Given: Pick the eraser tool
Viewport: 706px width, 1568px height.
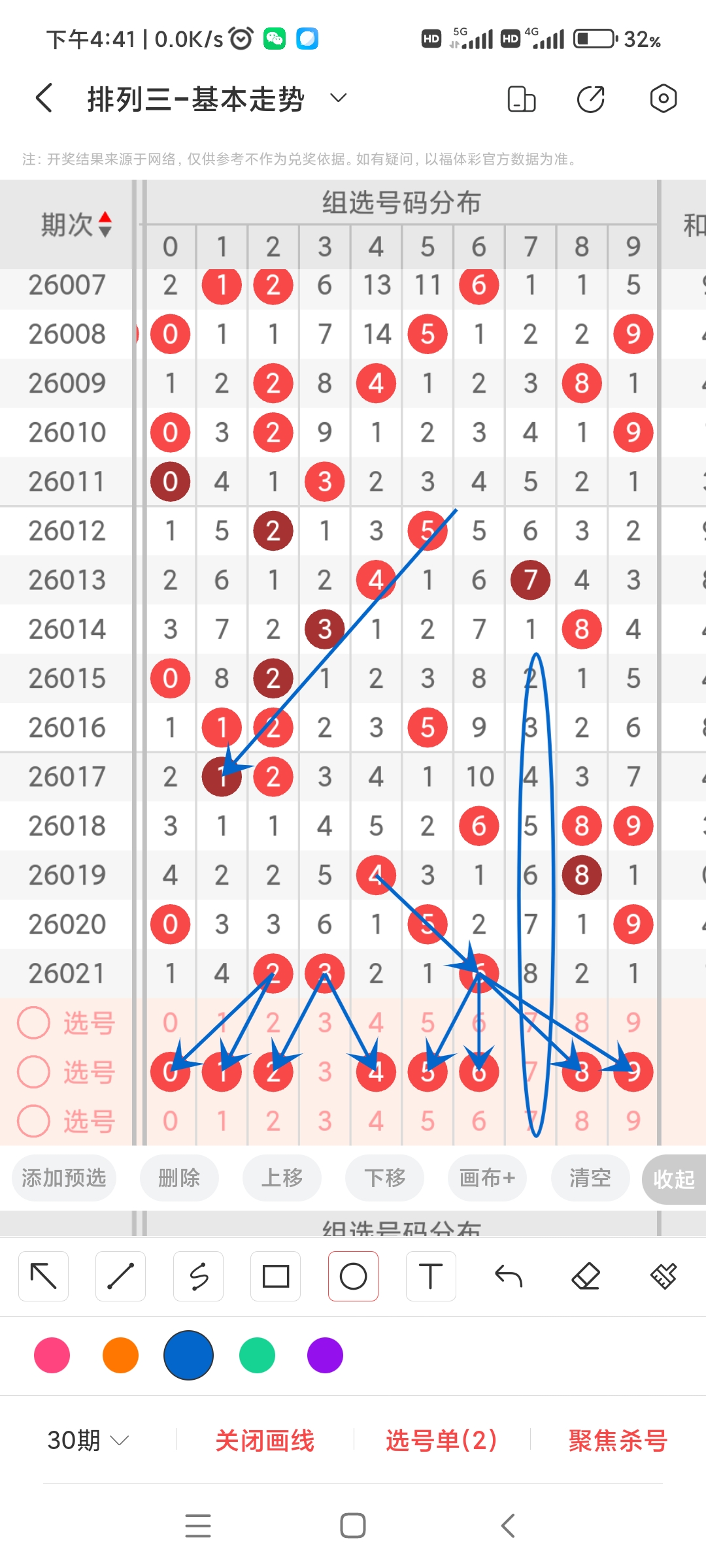Looking at the screenshot, I should click(x=586, y=1276).
